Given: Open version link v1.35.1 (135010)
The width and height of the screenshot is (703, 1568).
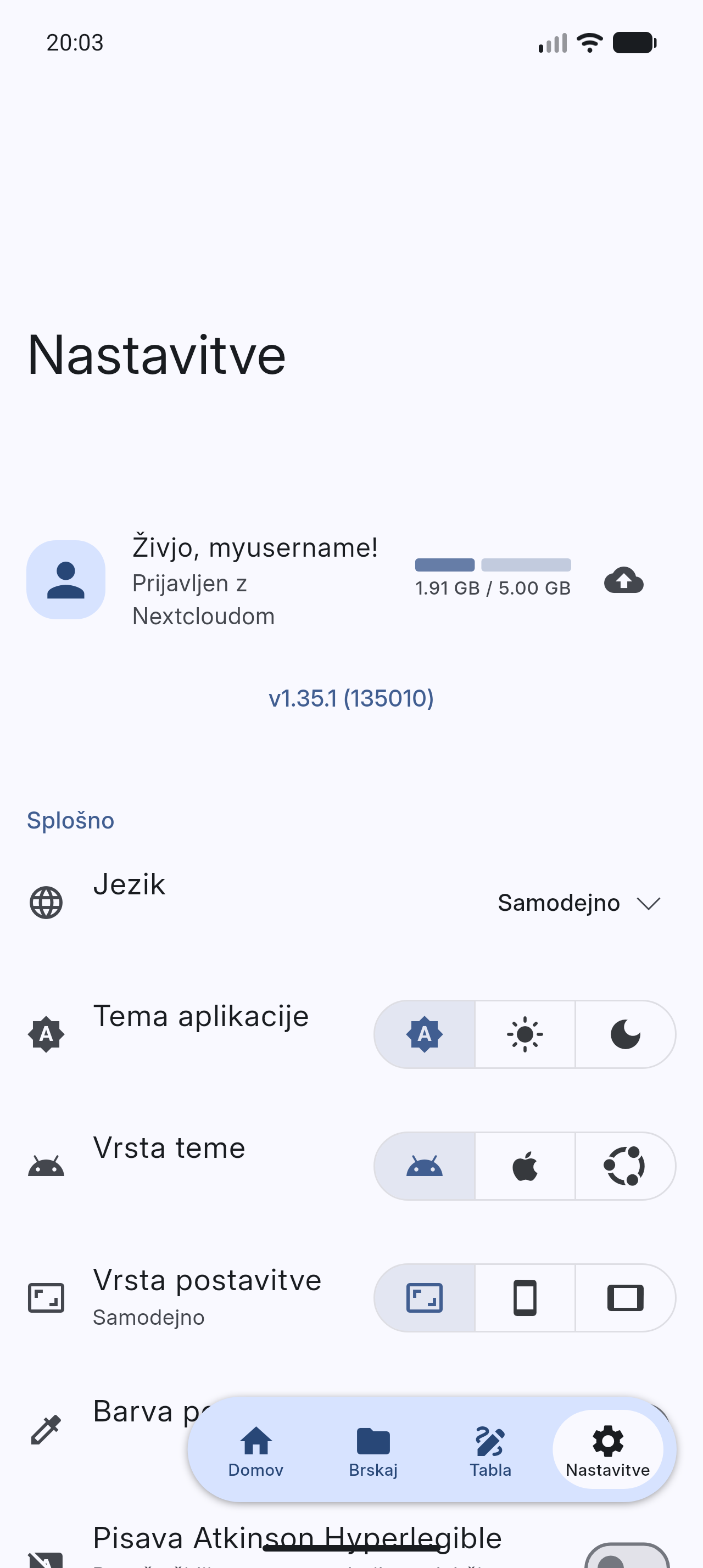Looking at the screenshot, I should point(351,698).
